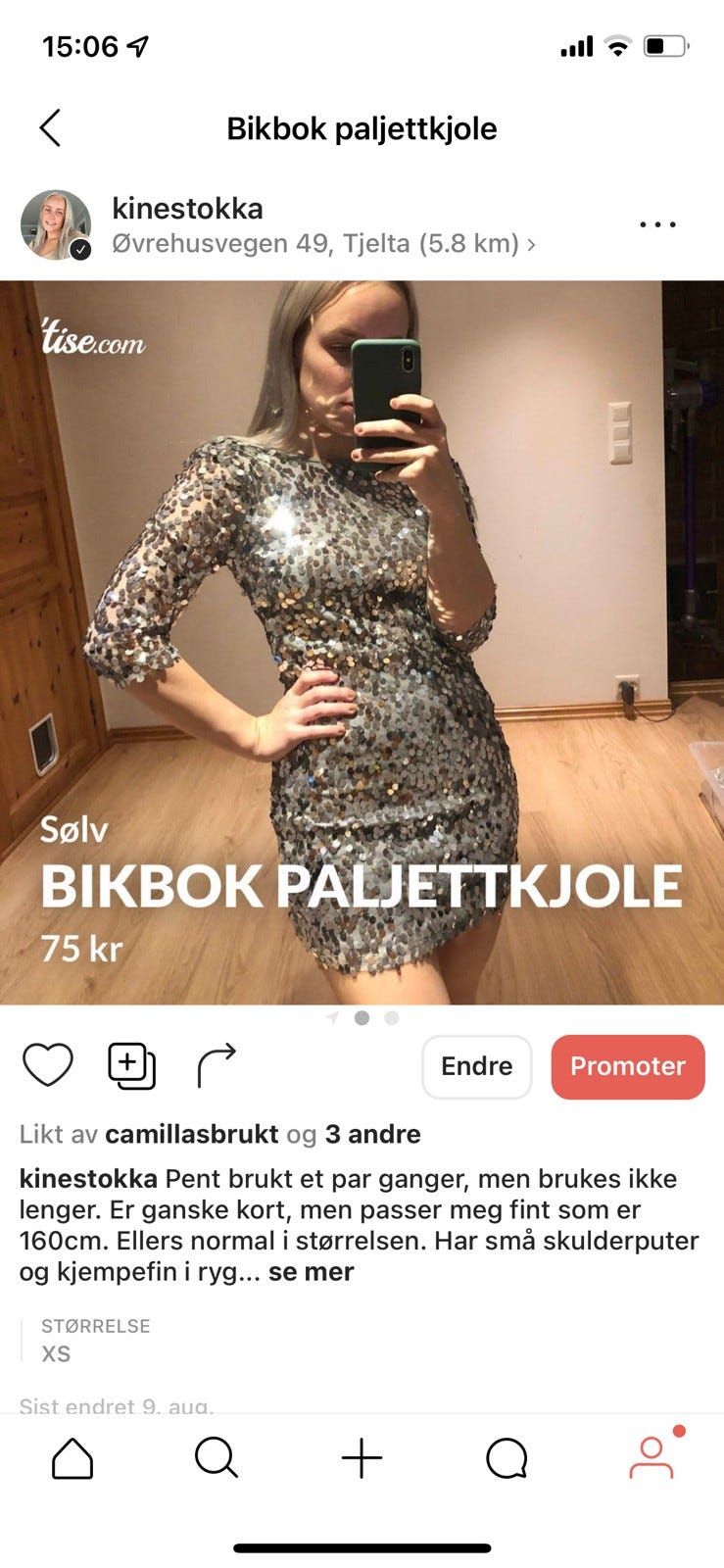This screenshot has width=724, height=1568.
Task: Open the search icon in bottom bar
Action: click(217, 1457)
